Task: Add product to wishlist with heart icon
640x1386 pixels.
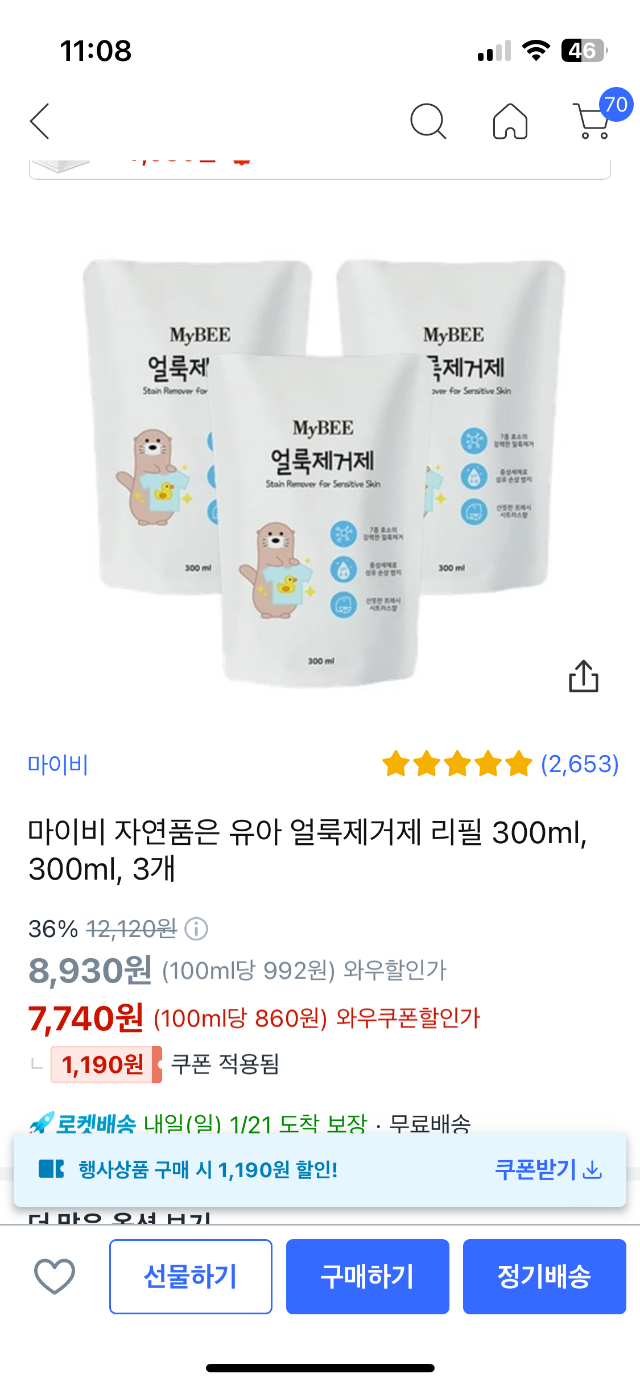Action: 55,1276
